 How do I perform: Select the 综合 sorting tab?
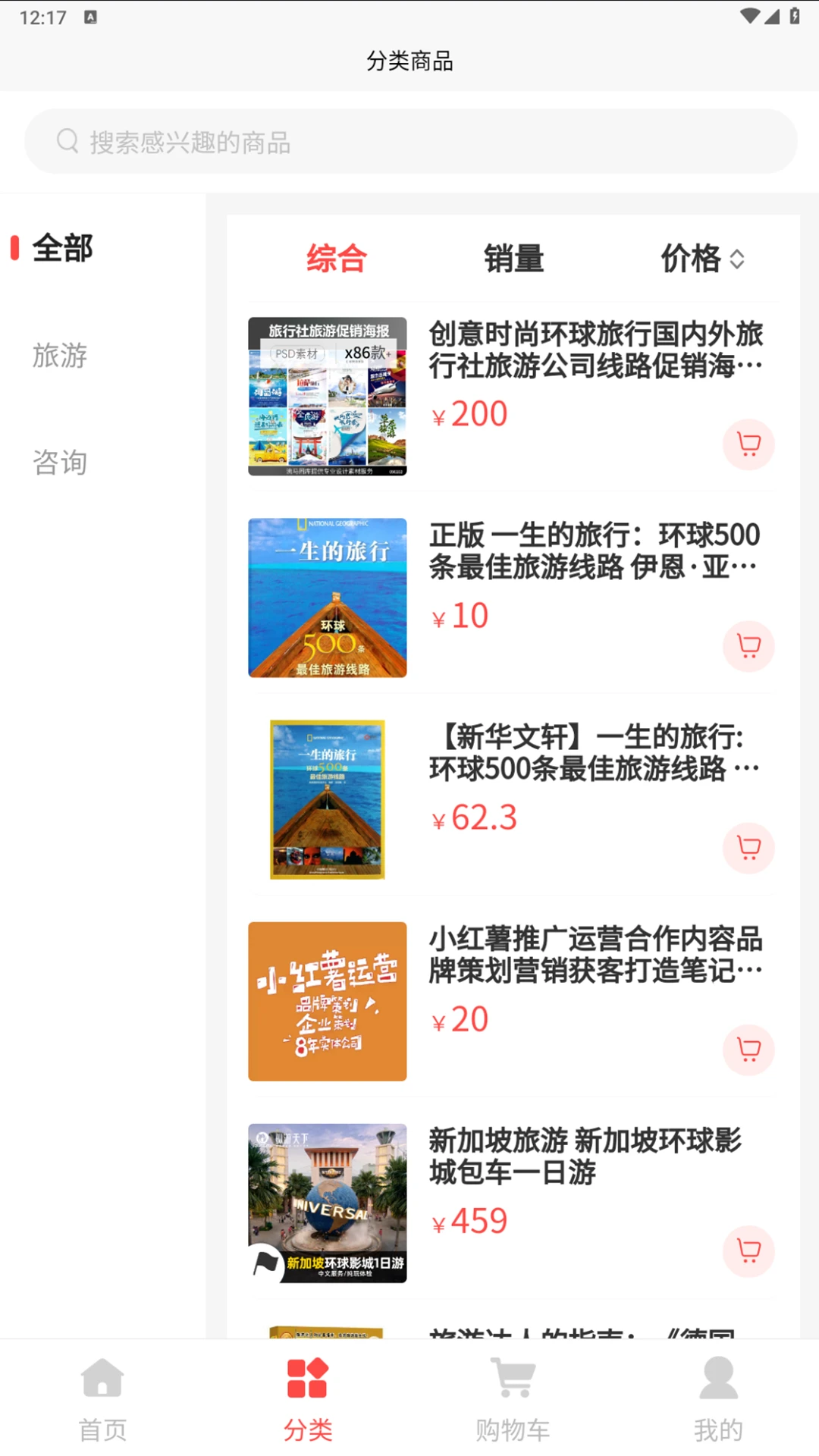[335, 259]
